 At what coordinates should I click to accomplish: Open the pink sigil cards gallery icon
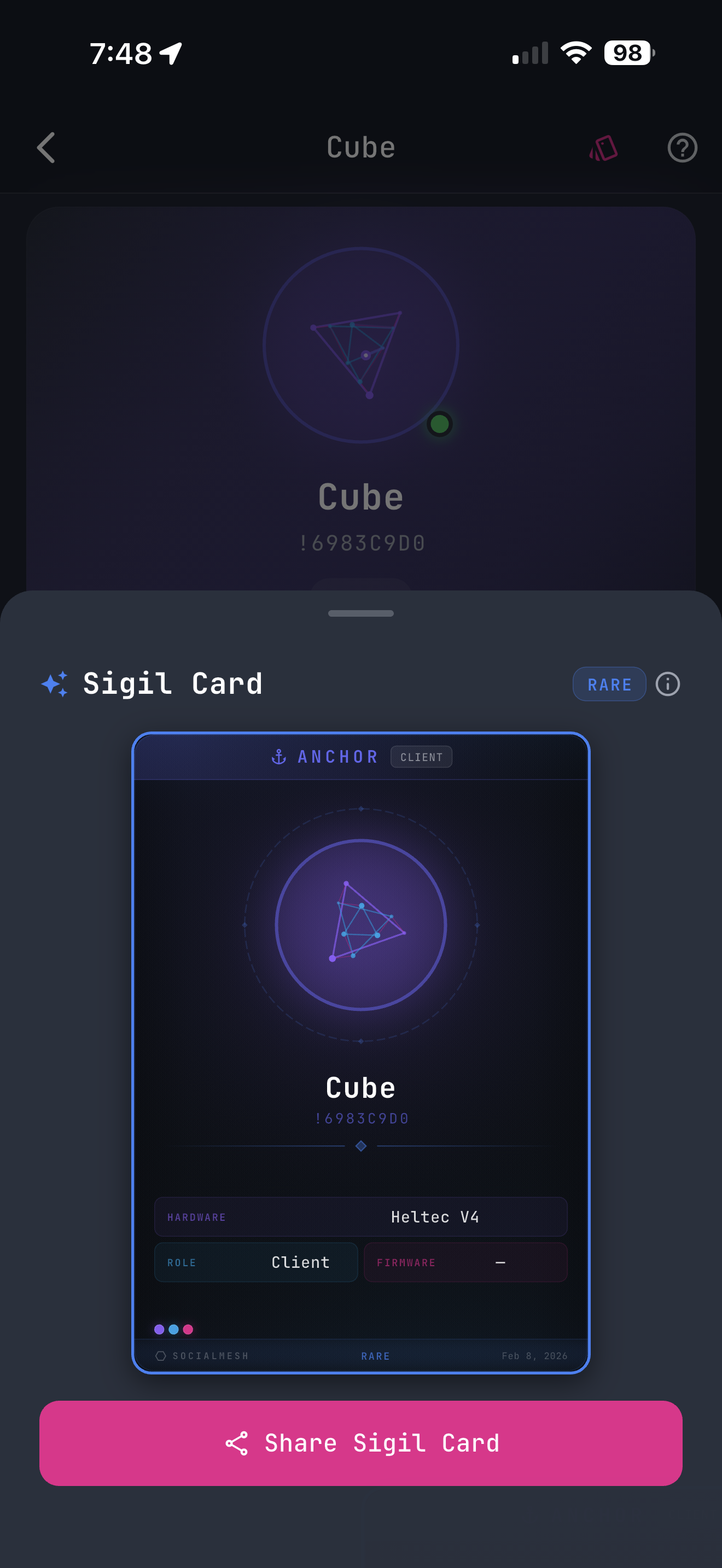(603, 147)
